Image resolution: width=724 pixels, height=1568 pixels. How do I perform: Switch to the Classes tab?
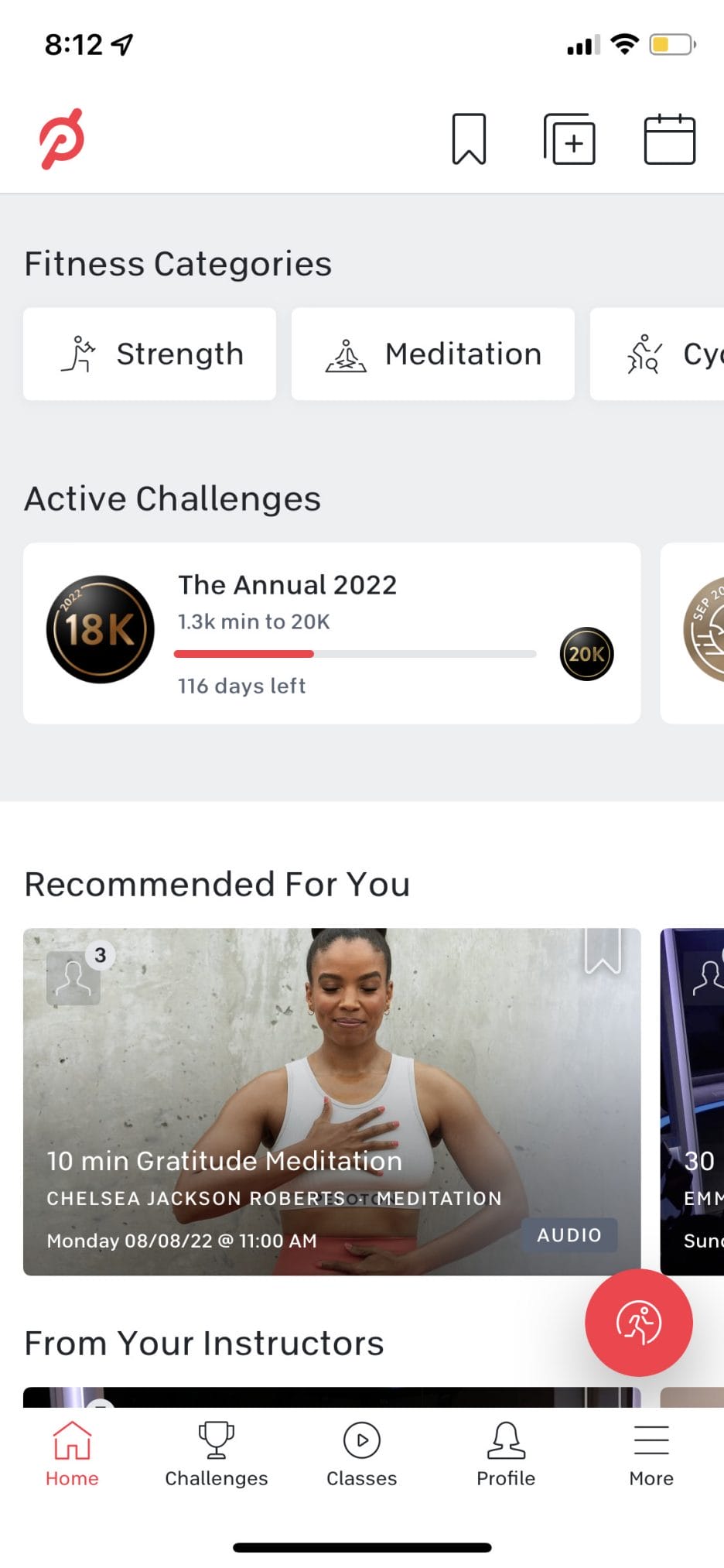click(361, 1454)
